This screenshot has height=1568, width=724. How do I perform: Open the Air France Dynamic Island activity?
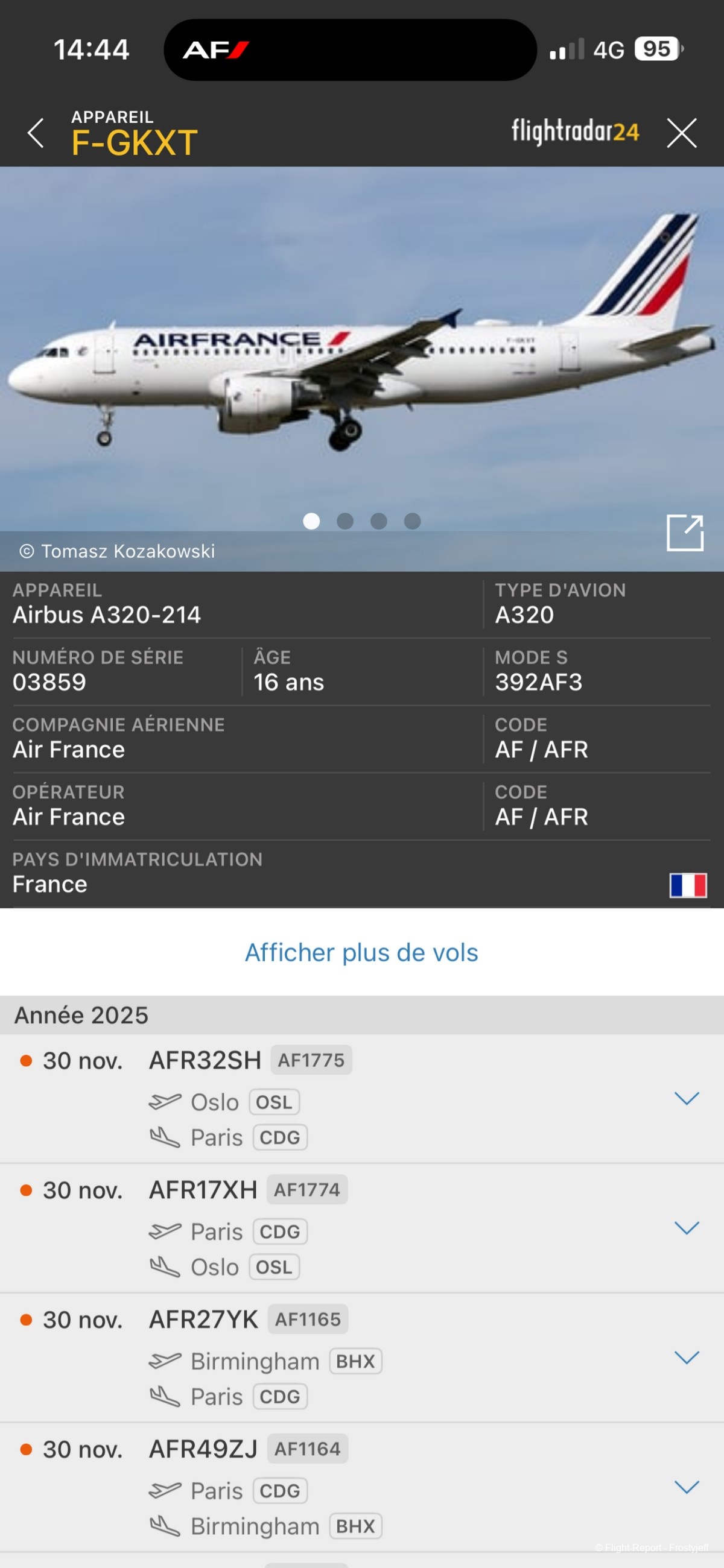pyautogui.click(x=349, y=50)
